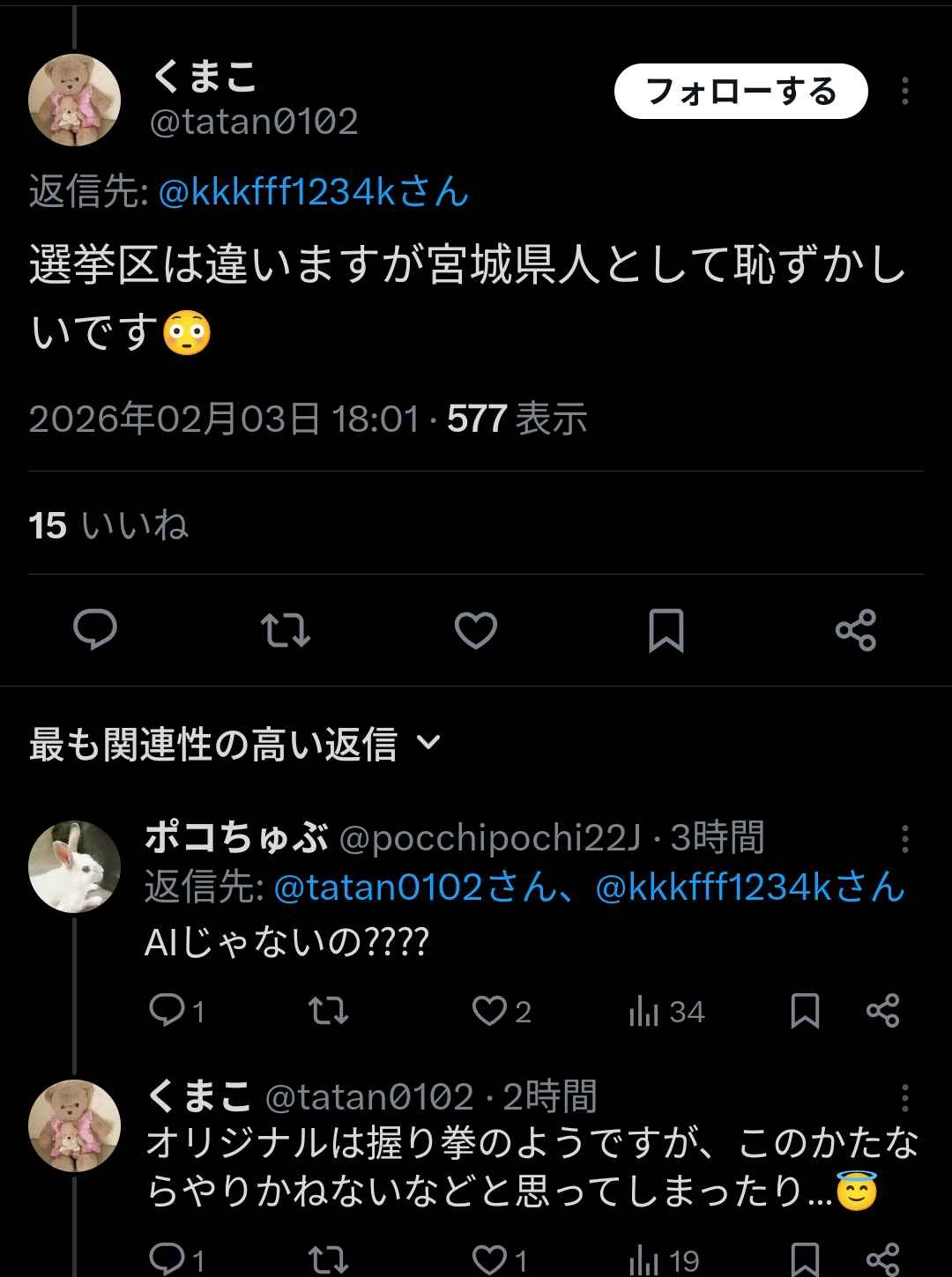Reply to the main post about 宮城県人
Screen dimensions: 952x1277
click(x=95, y=630)
